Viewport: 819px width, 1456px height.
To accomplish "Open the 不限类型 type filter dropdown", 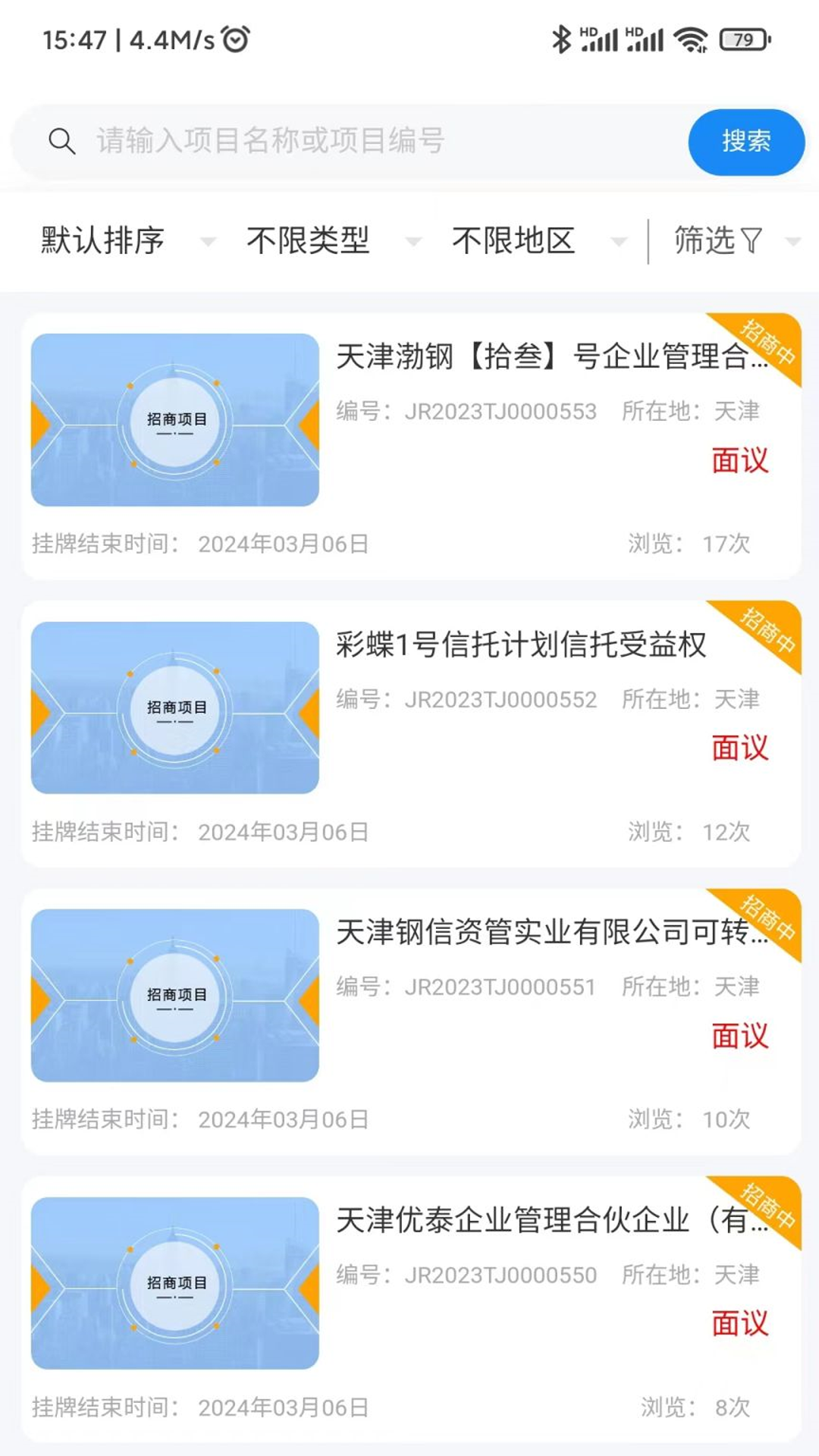I will pyautogui.click(x=413, y=241).
